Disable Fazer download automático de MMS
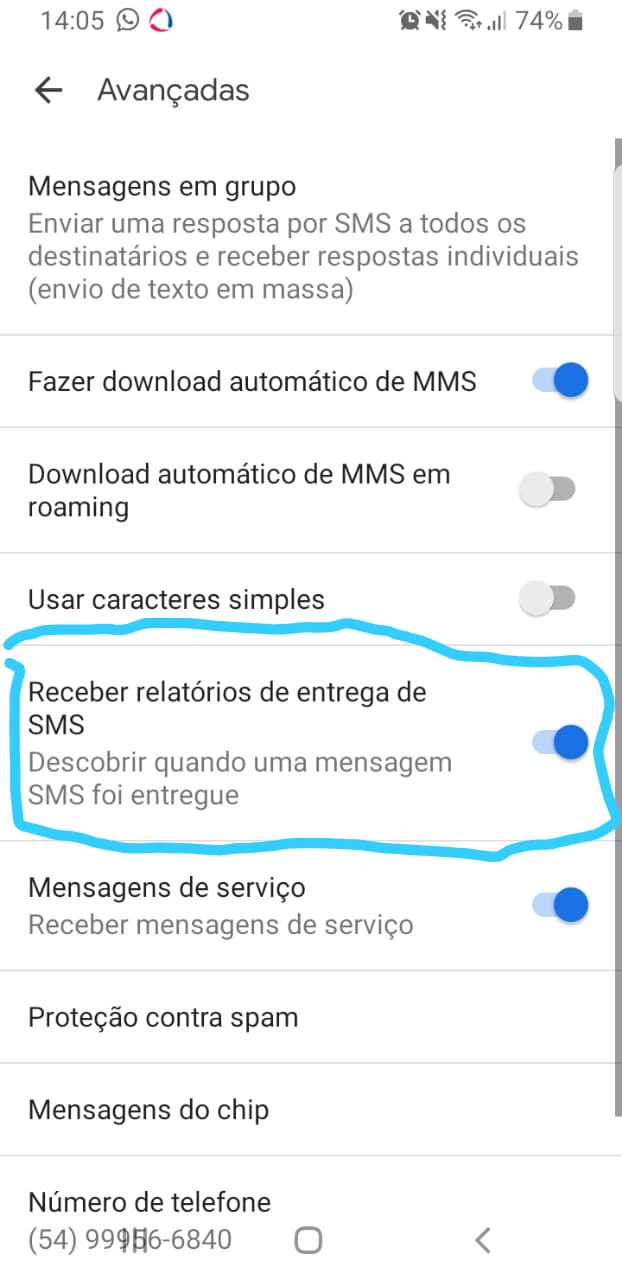 [560, 381]
